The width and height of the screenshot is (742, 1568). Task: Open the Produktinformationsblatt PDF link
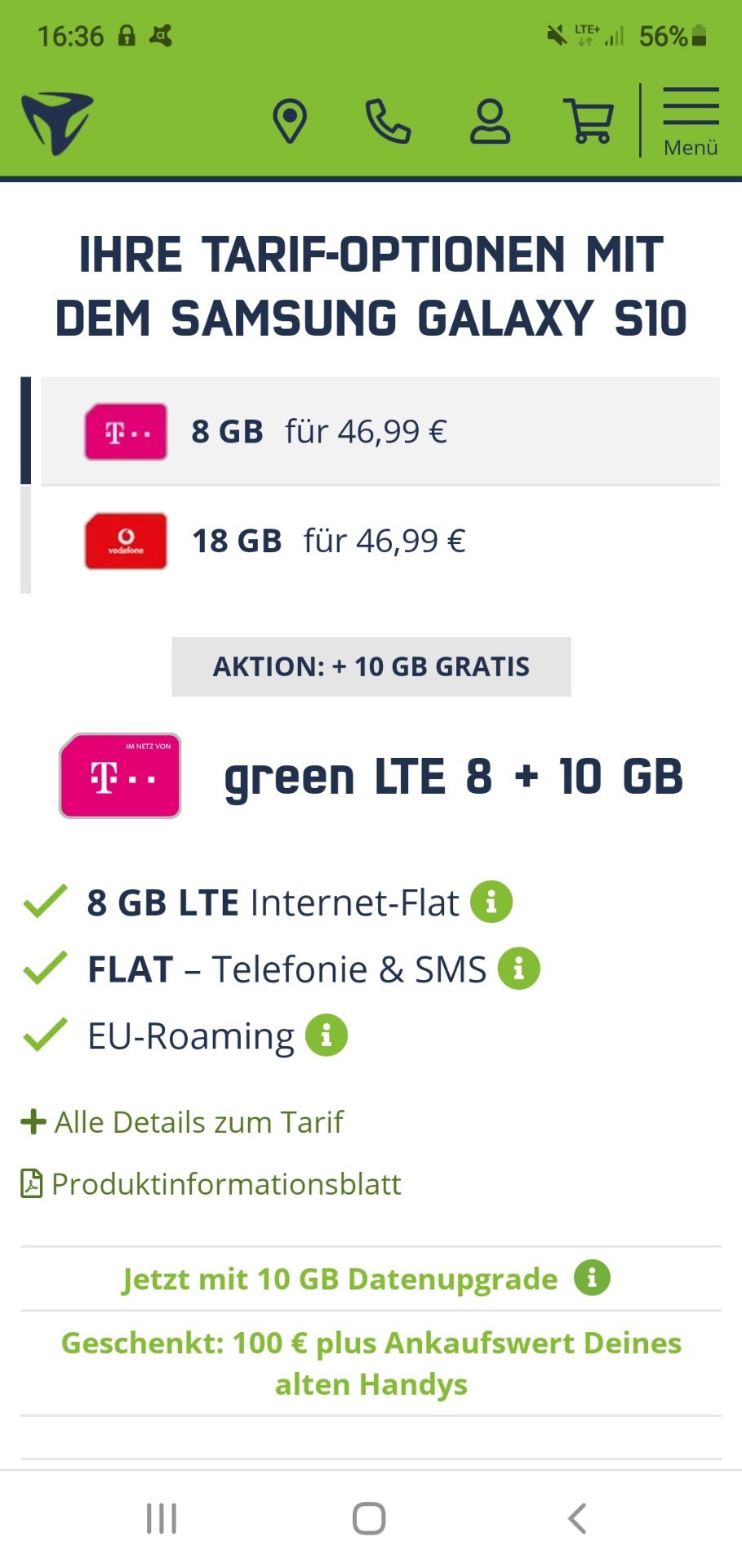(x=211, y=1184)
